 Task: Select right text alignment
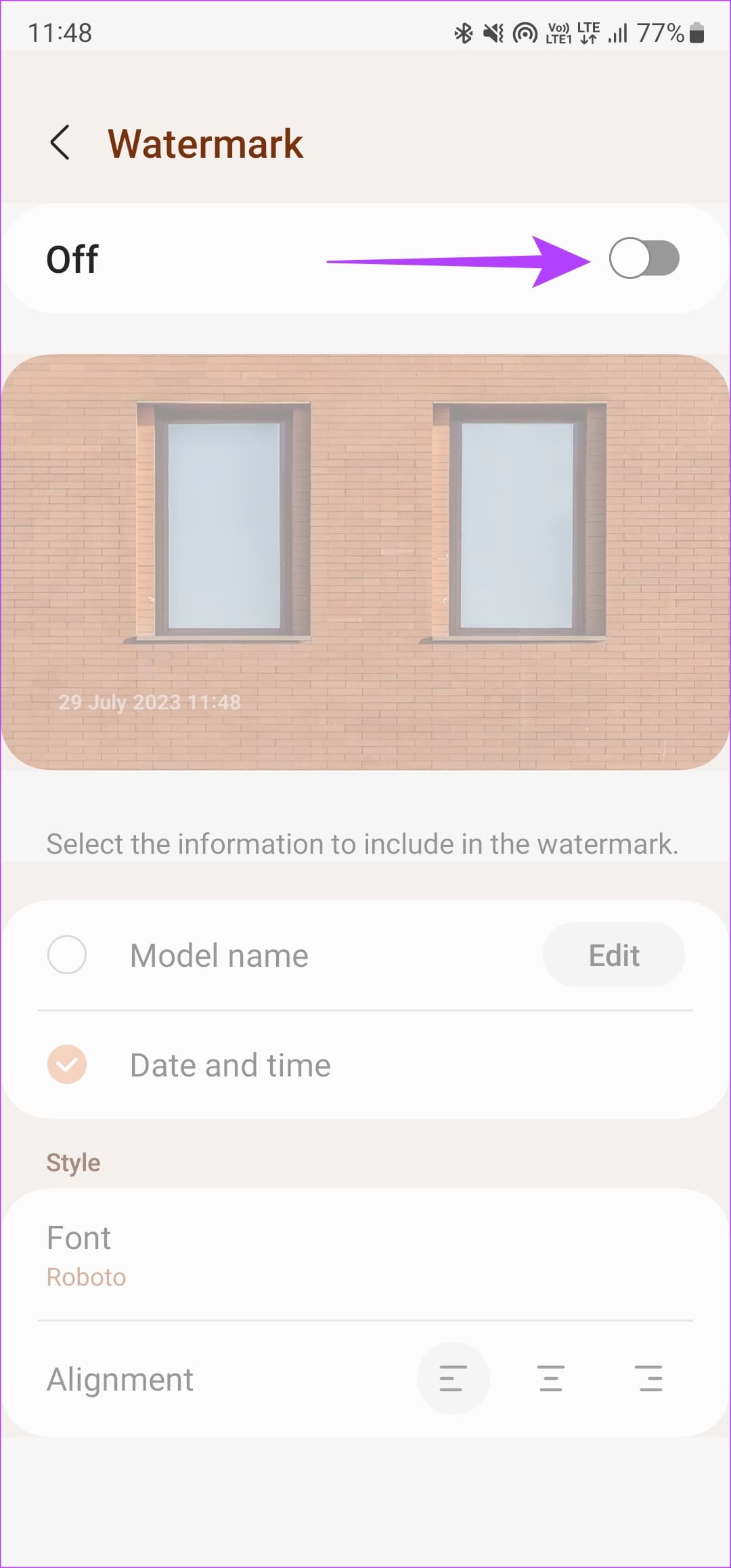point(648,1378)
